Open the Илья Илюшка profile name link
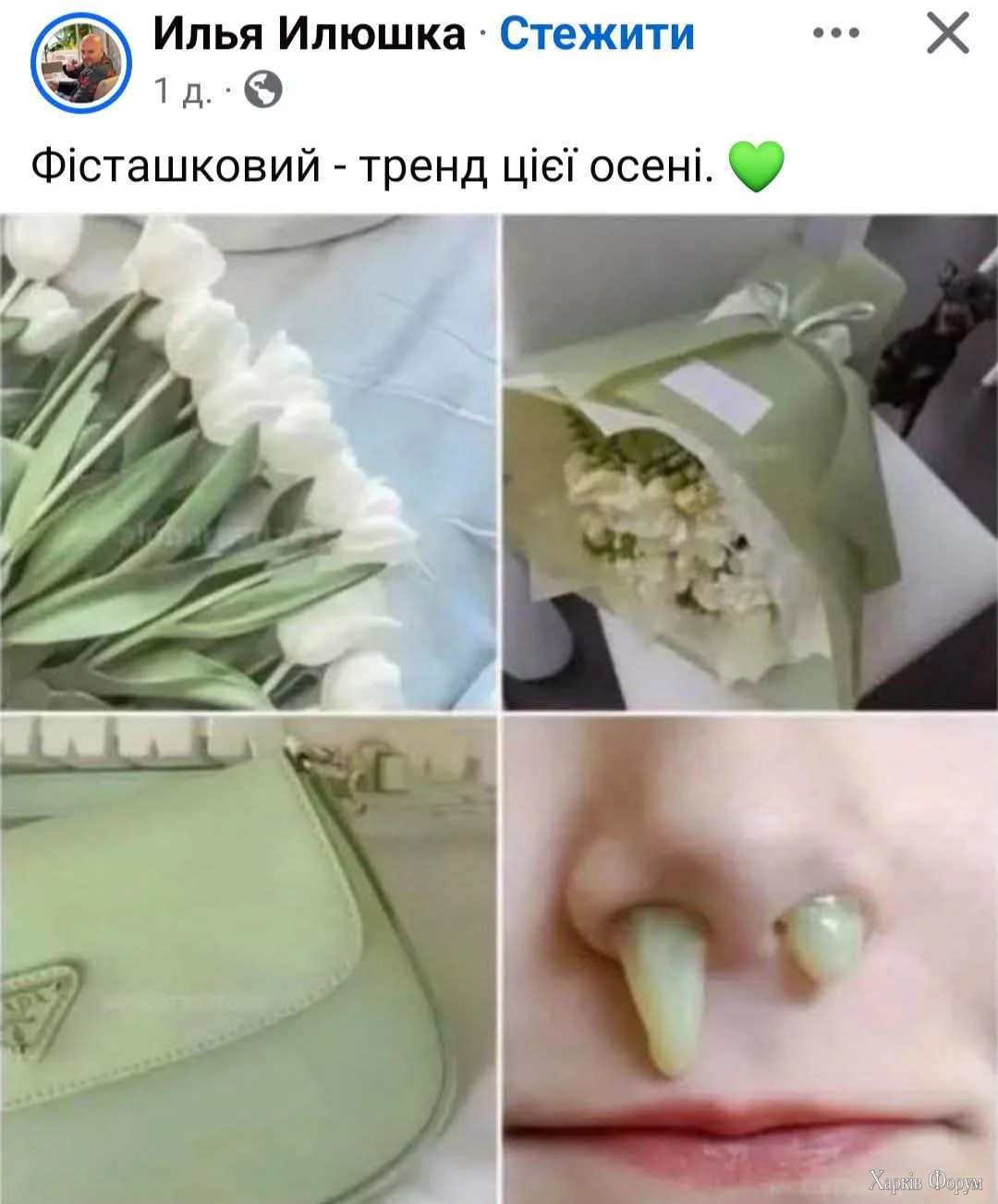Image resolution: width=998 pixels, height=1204 pixels. [310, 35]
